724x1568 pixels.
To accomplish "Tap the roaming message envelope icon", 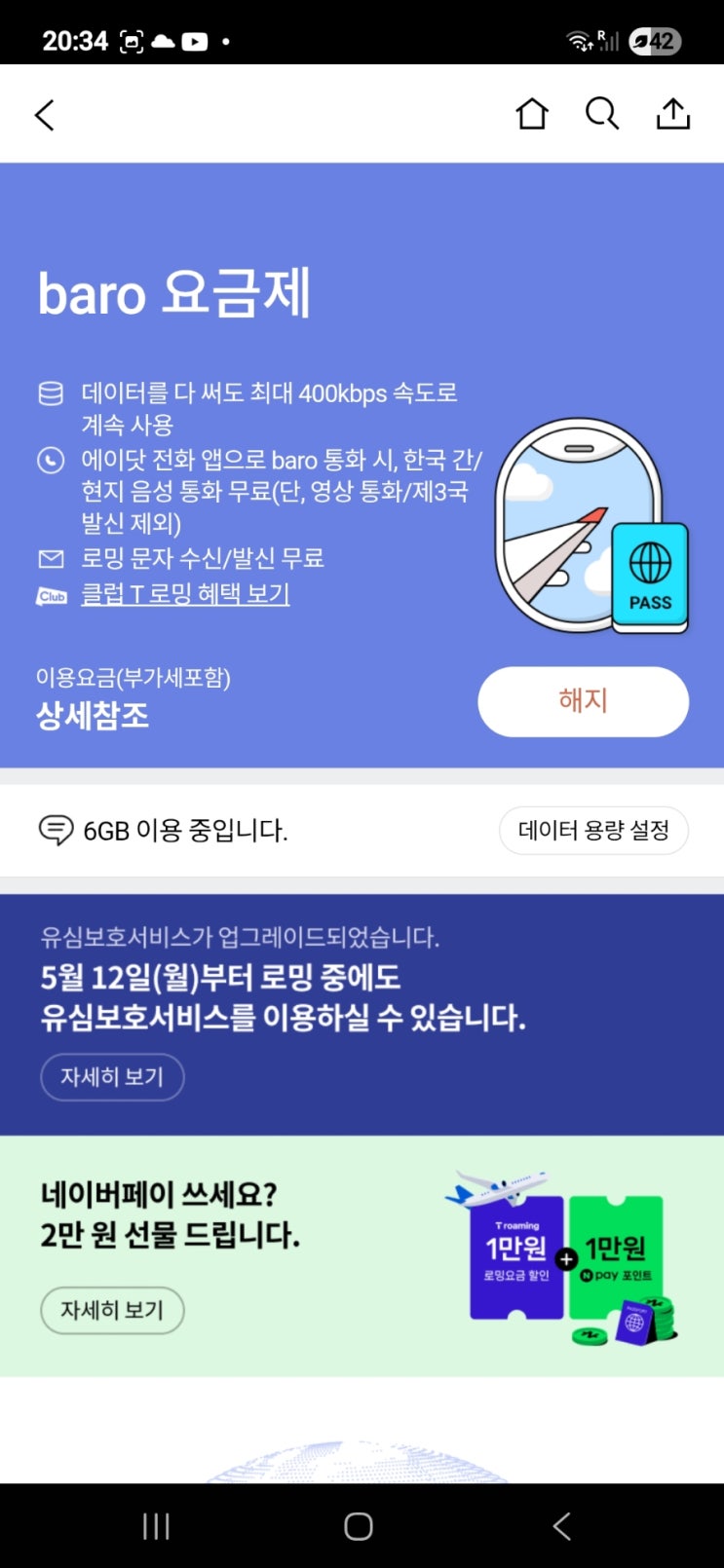I will click(x=51, y=557).
